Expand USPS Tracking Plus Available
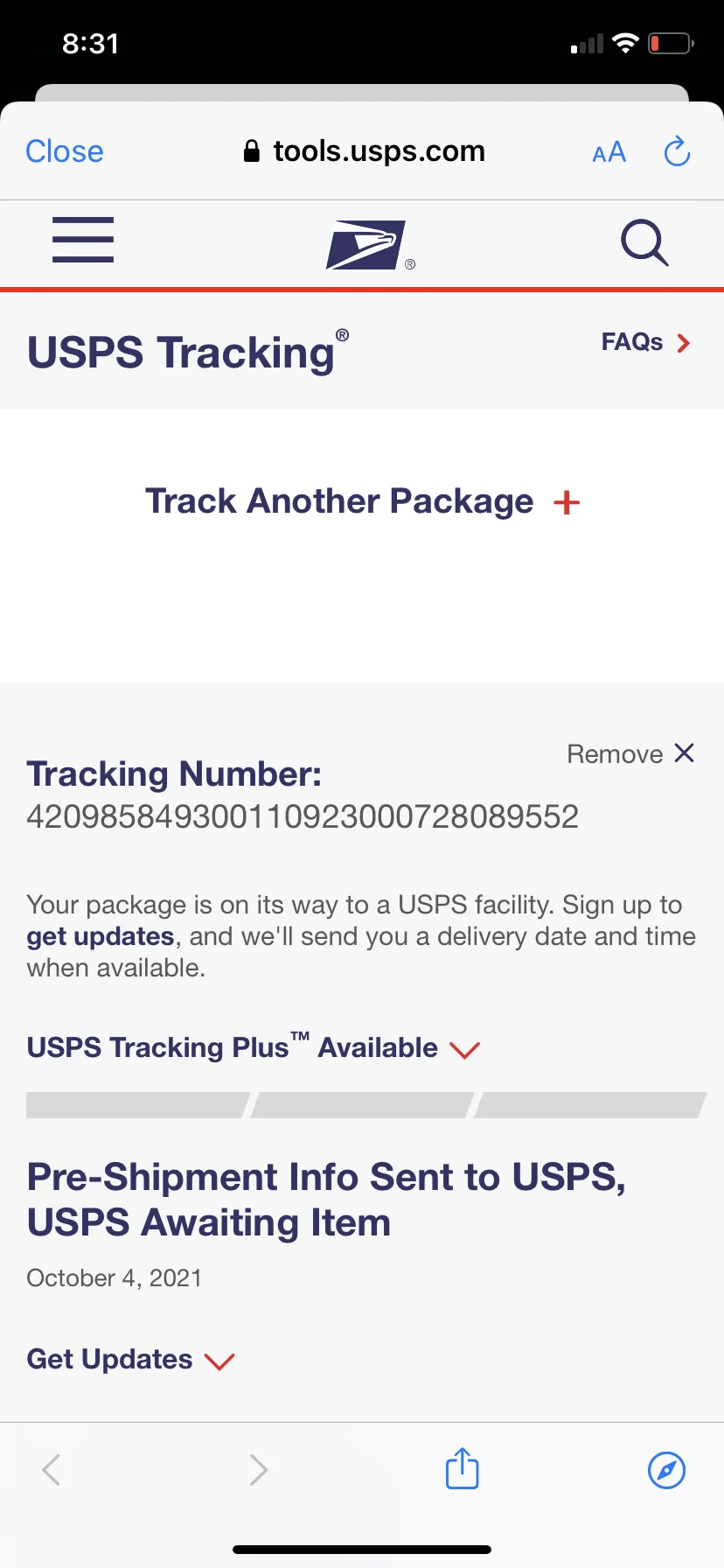 pos(254,1047)
